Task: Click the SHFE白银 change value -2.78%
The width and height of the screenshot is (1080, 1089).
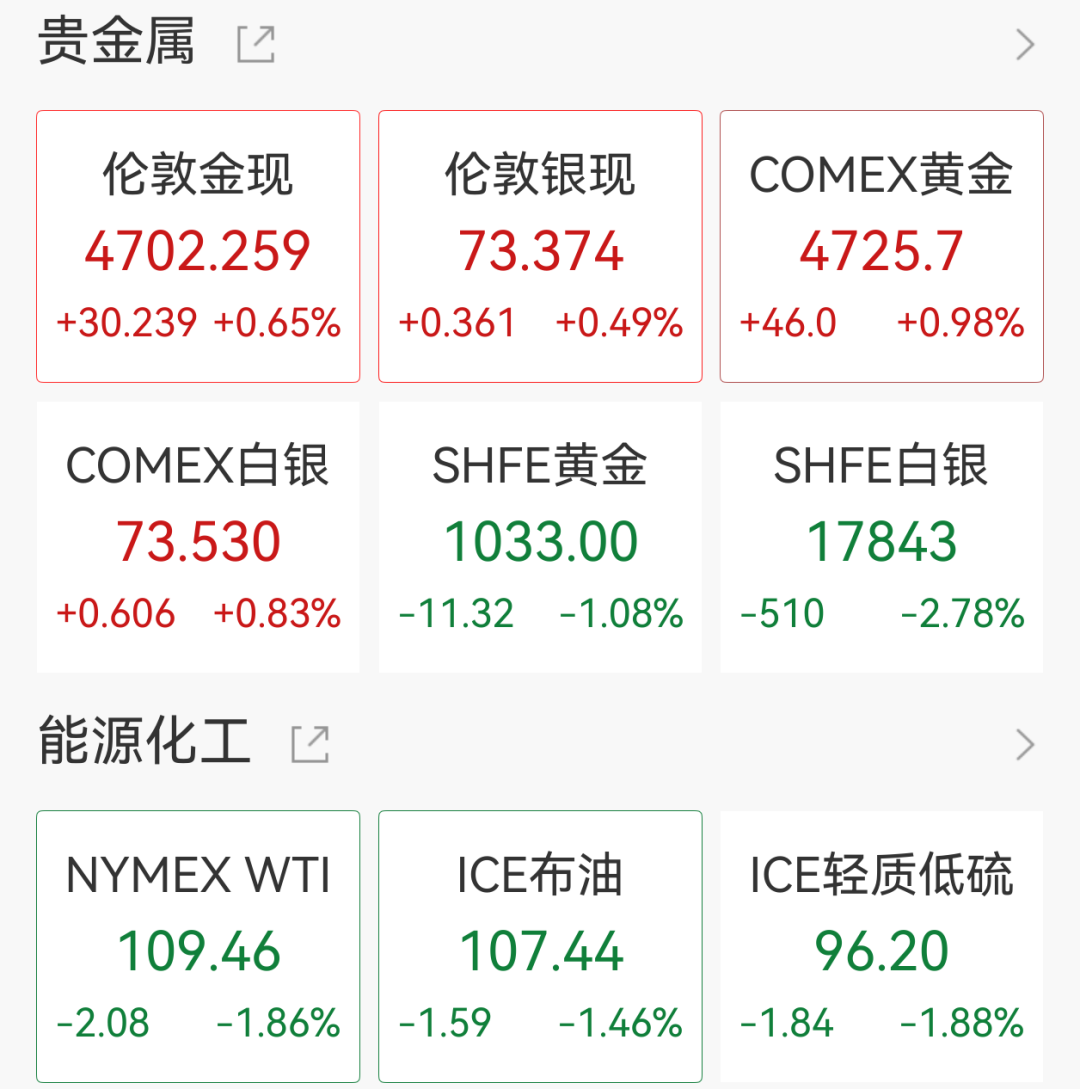Action: 962,613
